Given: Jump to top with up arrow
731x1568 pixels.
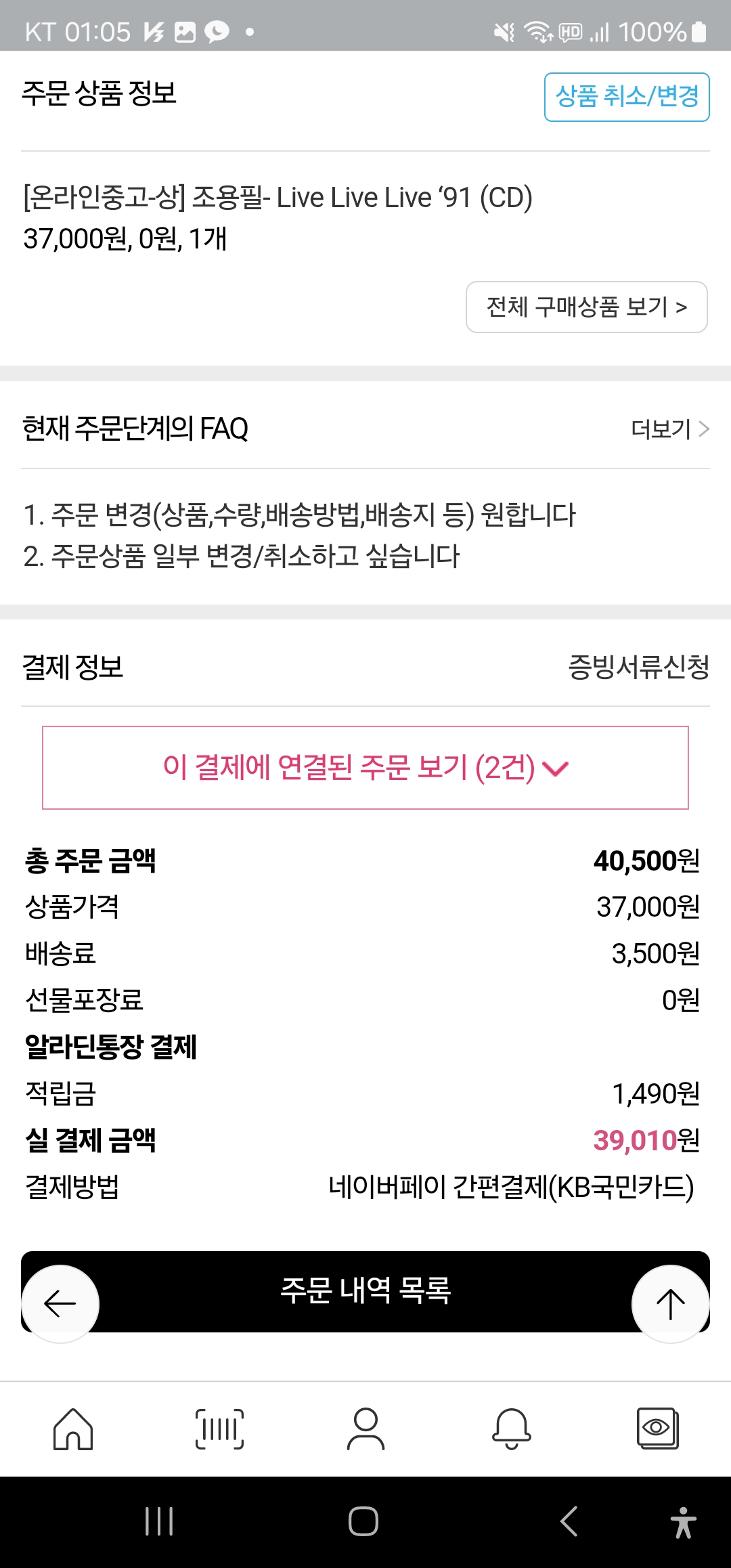Looking at the screenshot, I should [670, 1303].
